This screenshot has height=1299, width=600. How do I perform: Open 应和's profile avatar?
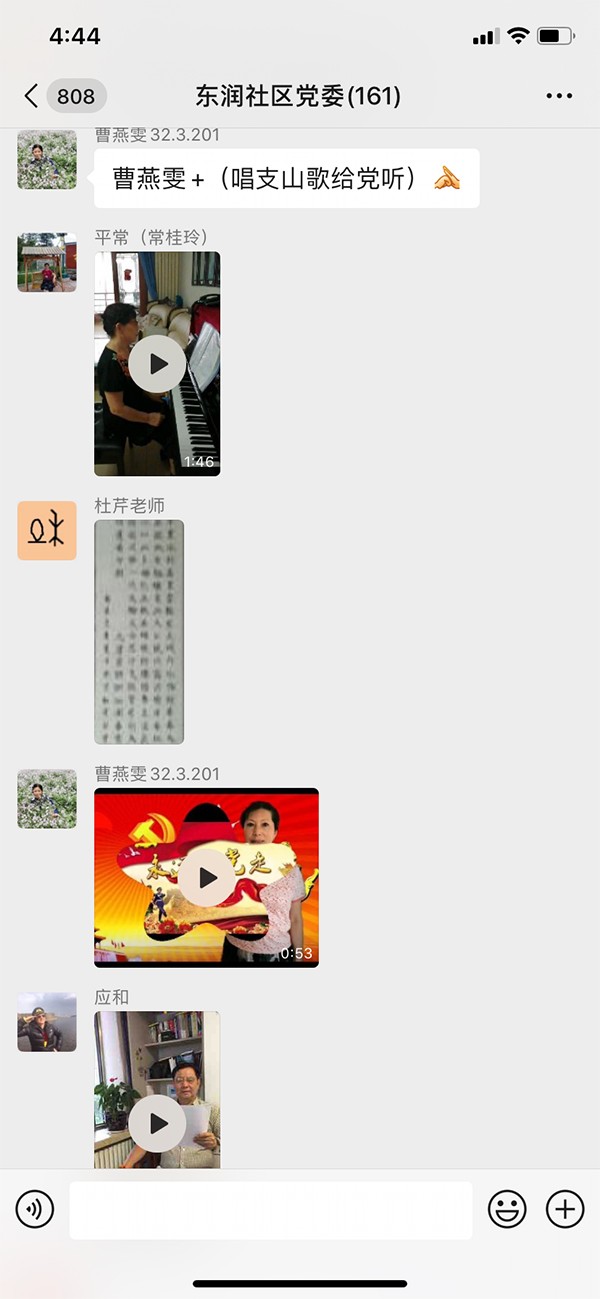(47, 1022)
